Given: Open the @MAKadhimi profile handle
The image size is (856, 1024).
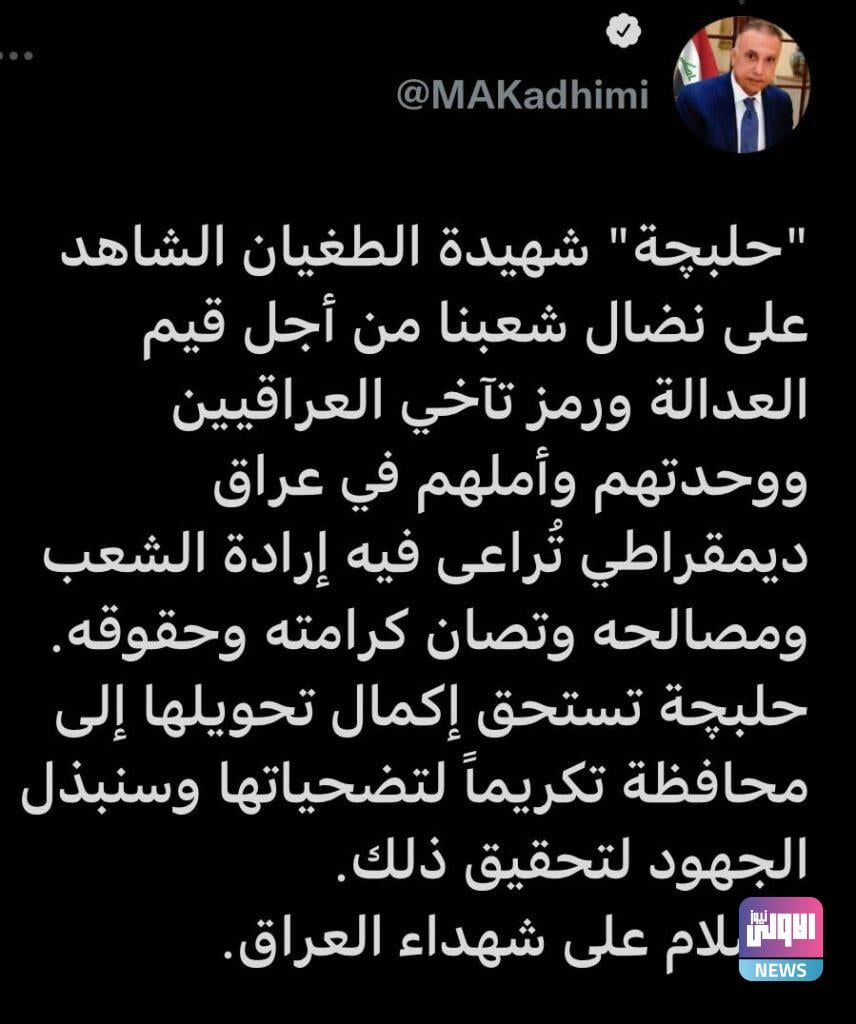Looking at the screenshot, I should point(523,95).
